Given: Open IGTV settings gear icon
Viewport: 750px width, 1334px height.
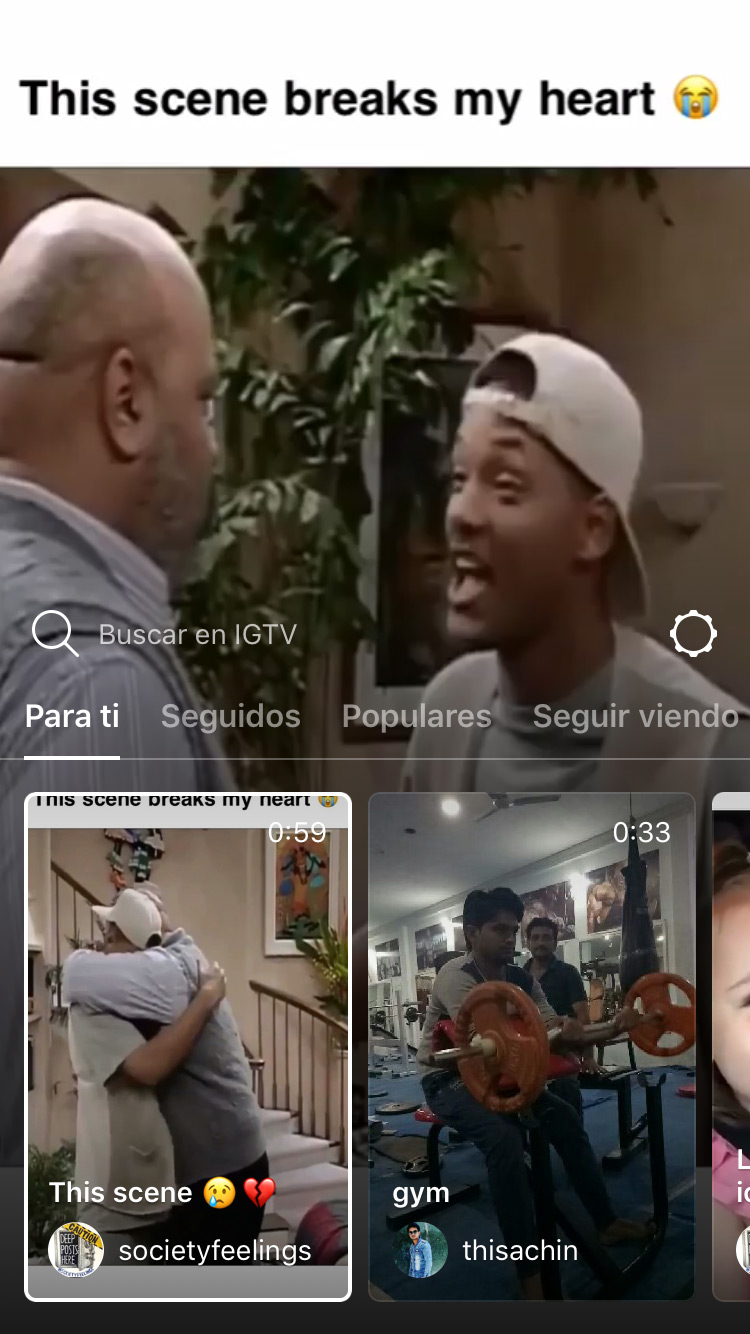Looking at the screenshot, I should [693, 634].
